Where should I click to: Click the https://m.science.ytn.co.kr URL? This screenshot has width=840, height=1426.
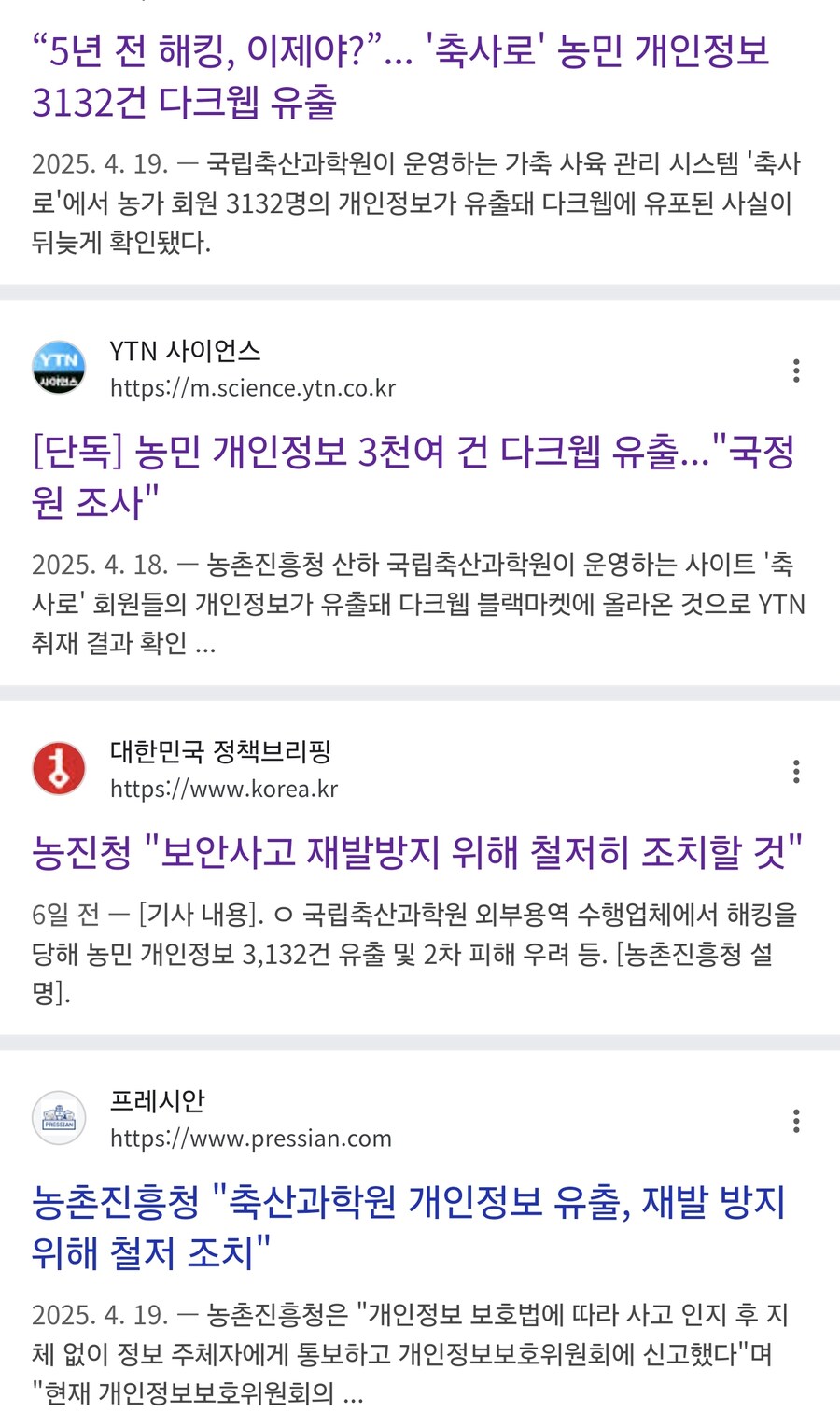pyautogui.click(x=252, y=388)
